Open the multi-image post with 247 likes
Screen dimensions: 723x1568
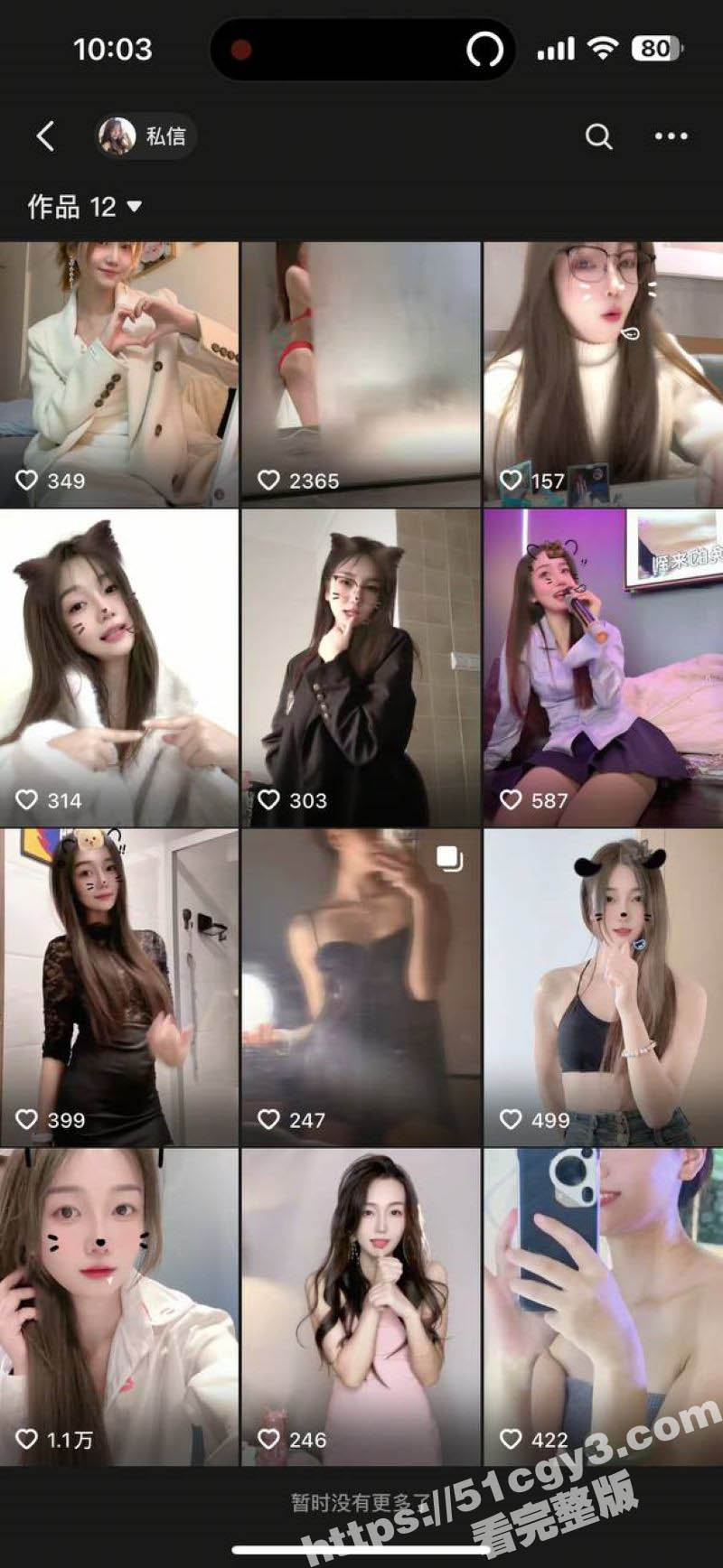361,987
